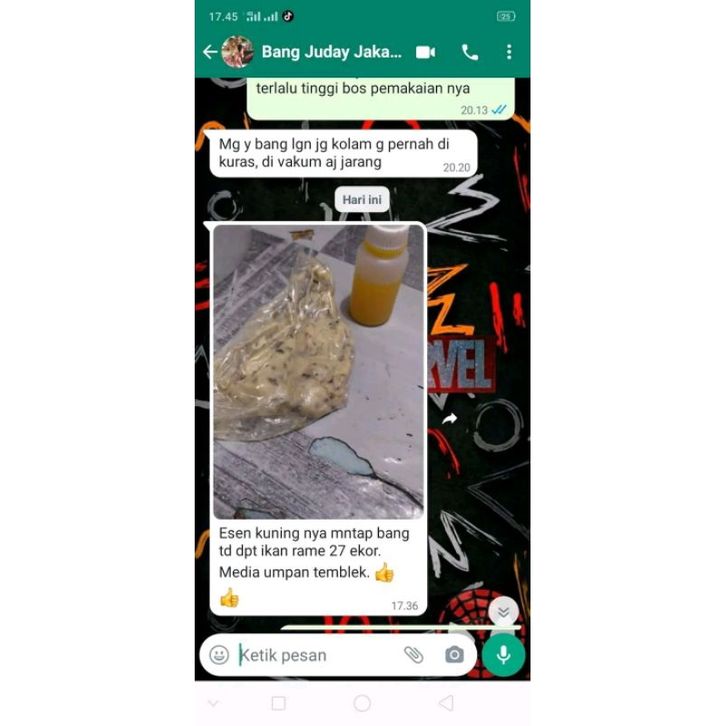Record a voice message with the microphone
Image resolution: width=726 pixels, height=726 pixels.
pos(503,655)
